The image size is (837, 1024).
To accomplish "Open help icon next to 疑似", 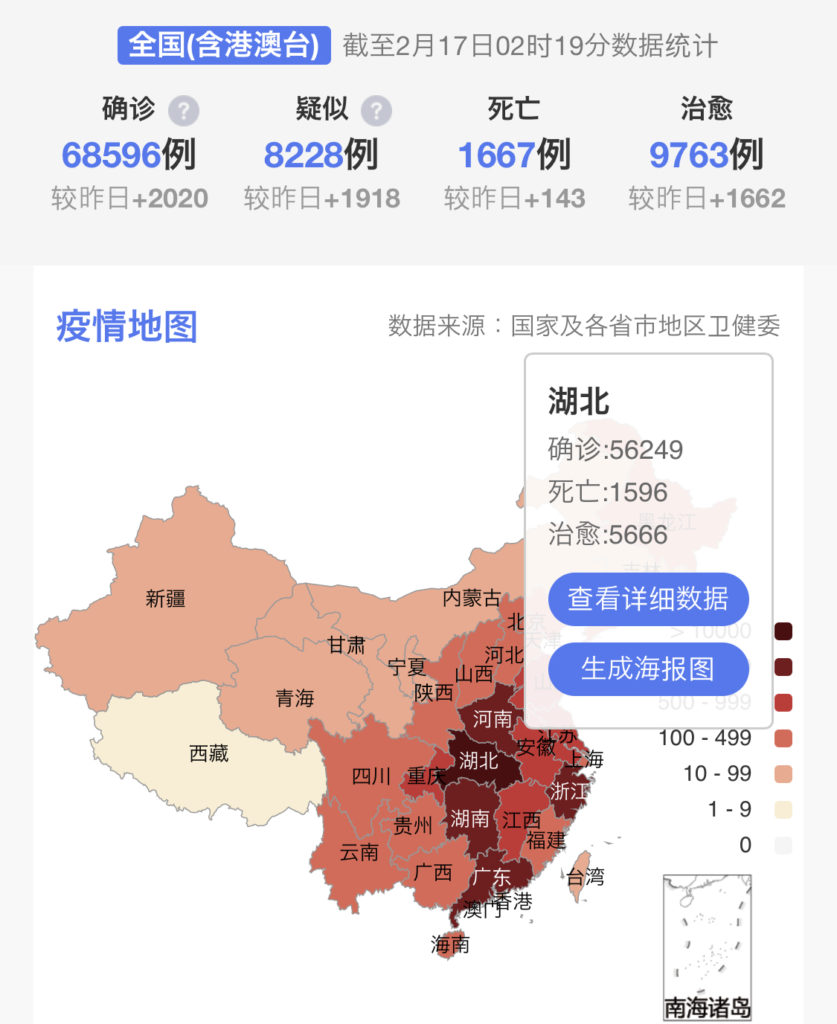I will coord(376,109).
